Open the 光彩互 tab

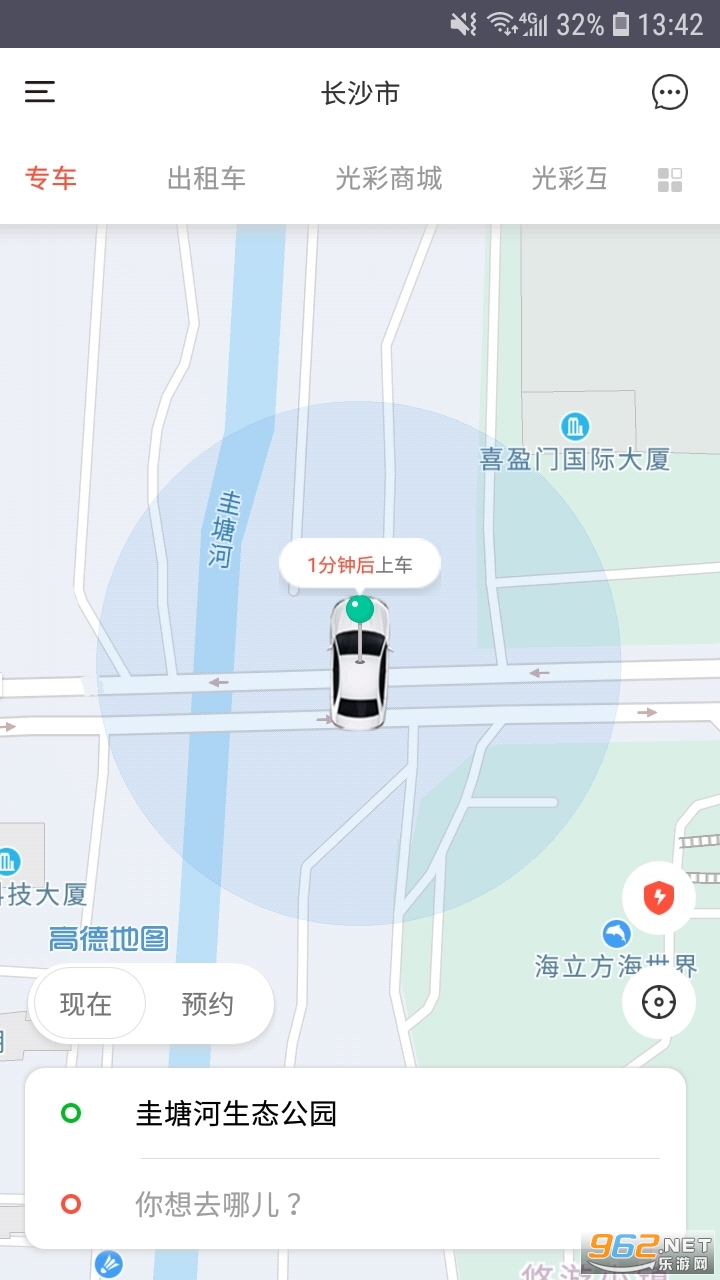(569, 179)
